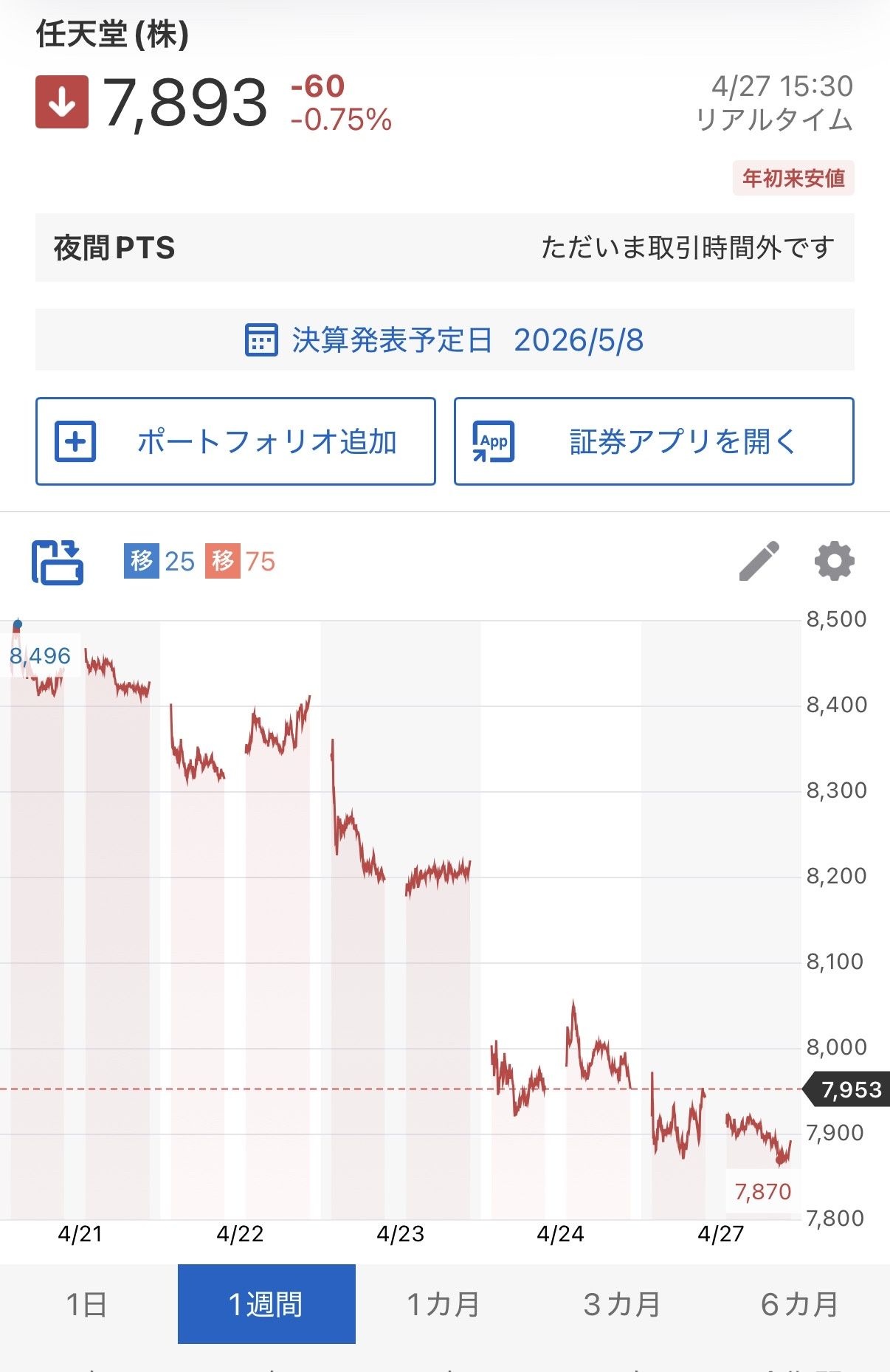The width and height of the screenshot is (890, 1372).
Task: Open the chart settings gear
Action: (x=834, y=562)
